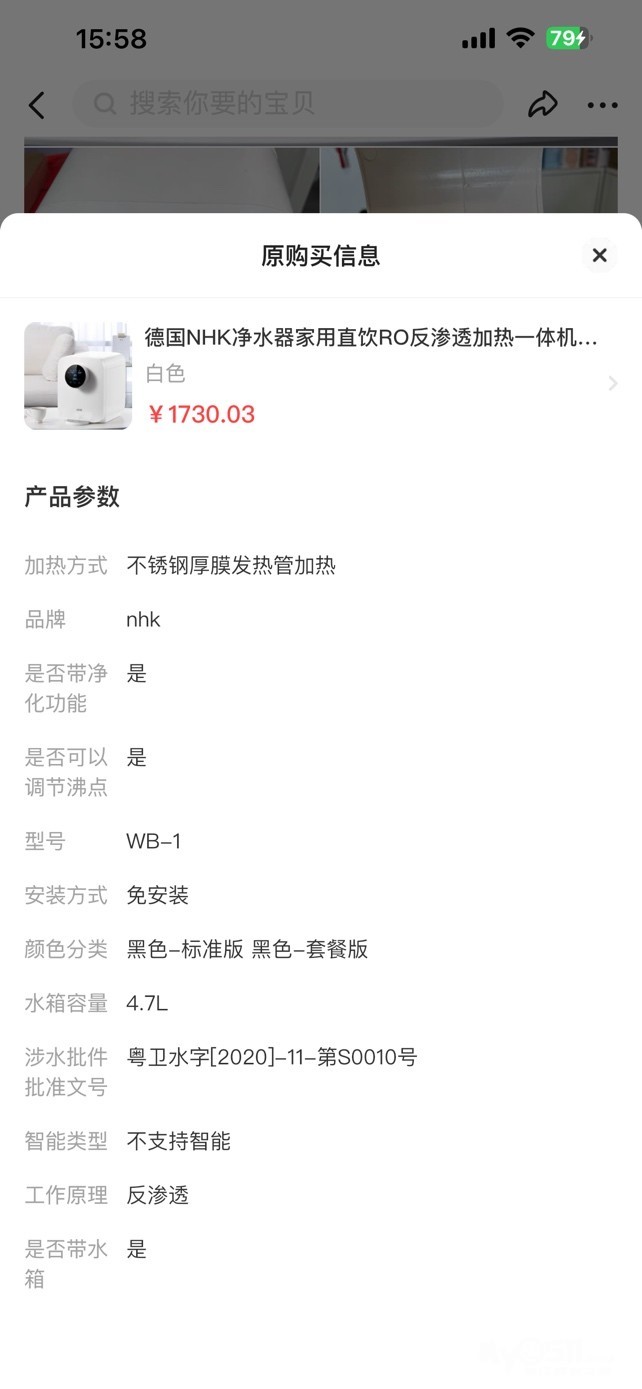Viewport: 642px width, 1389px height.
Task: Open the three-dot more menu
Action: (x=602, y=104)
